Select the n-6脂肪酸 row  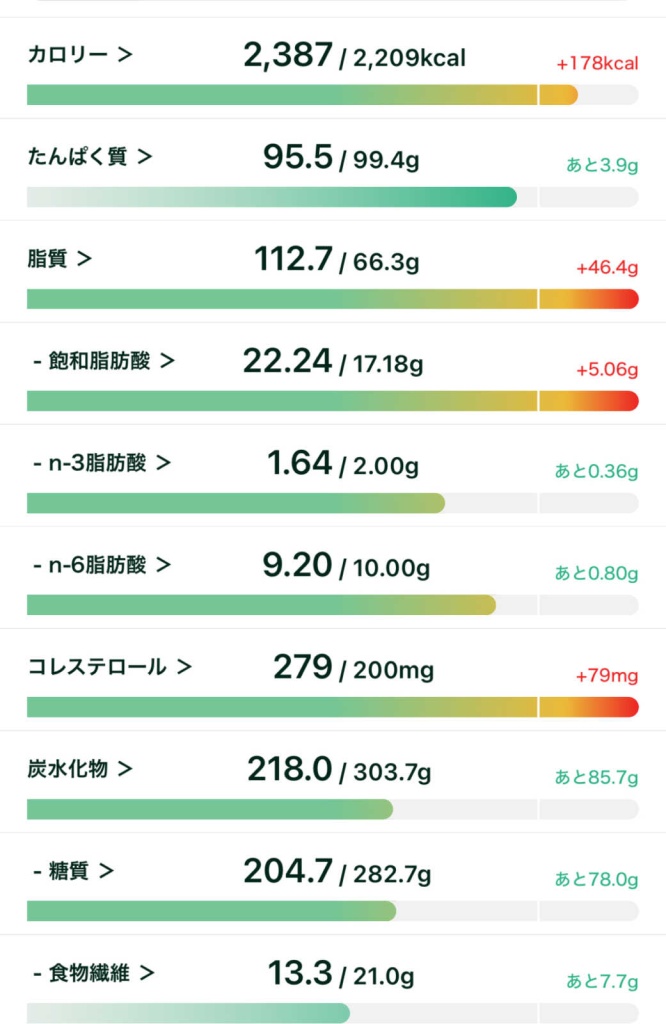[x=101, y=565]
